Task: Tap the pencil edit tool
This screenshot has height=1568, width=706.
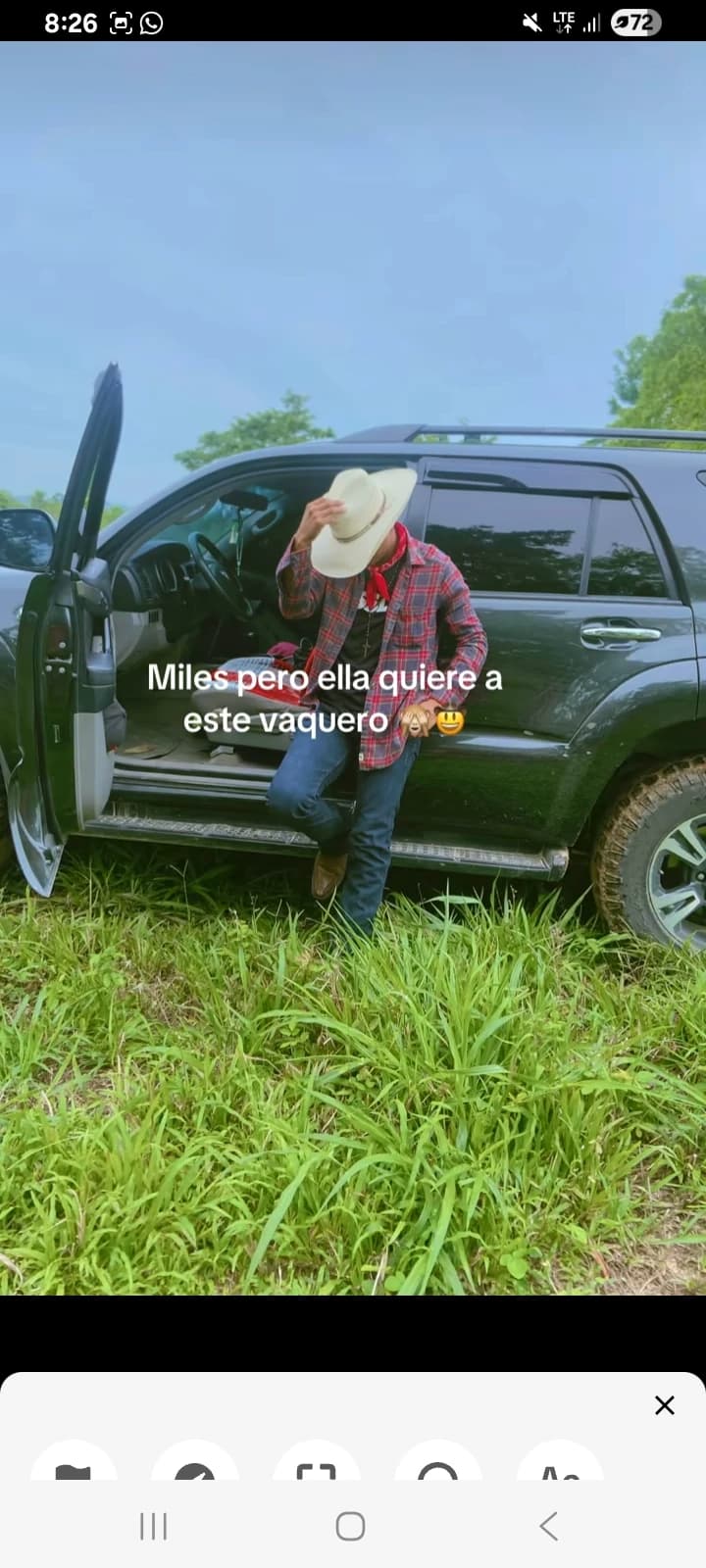Action: coord(194,1462)
